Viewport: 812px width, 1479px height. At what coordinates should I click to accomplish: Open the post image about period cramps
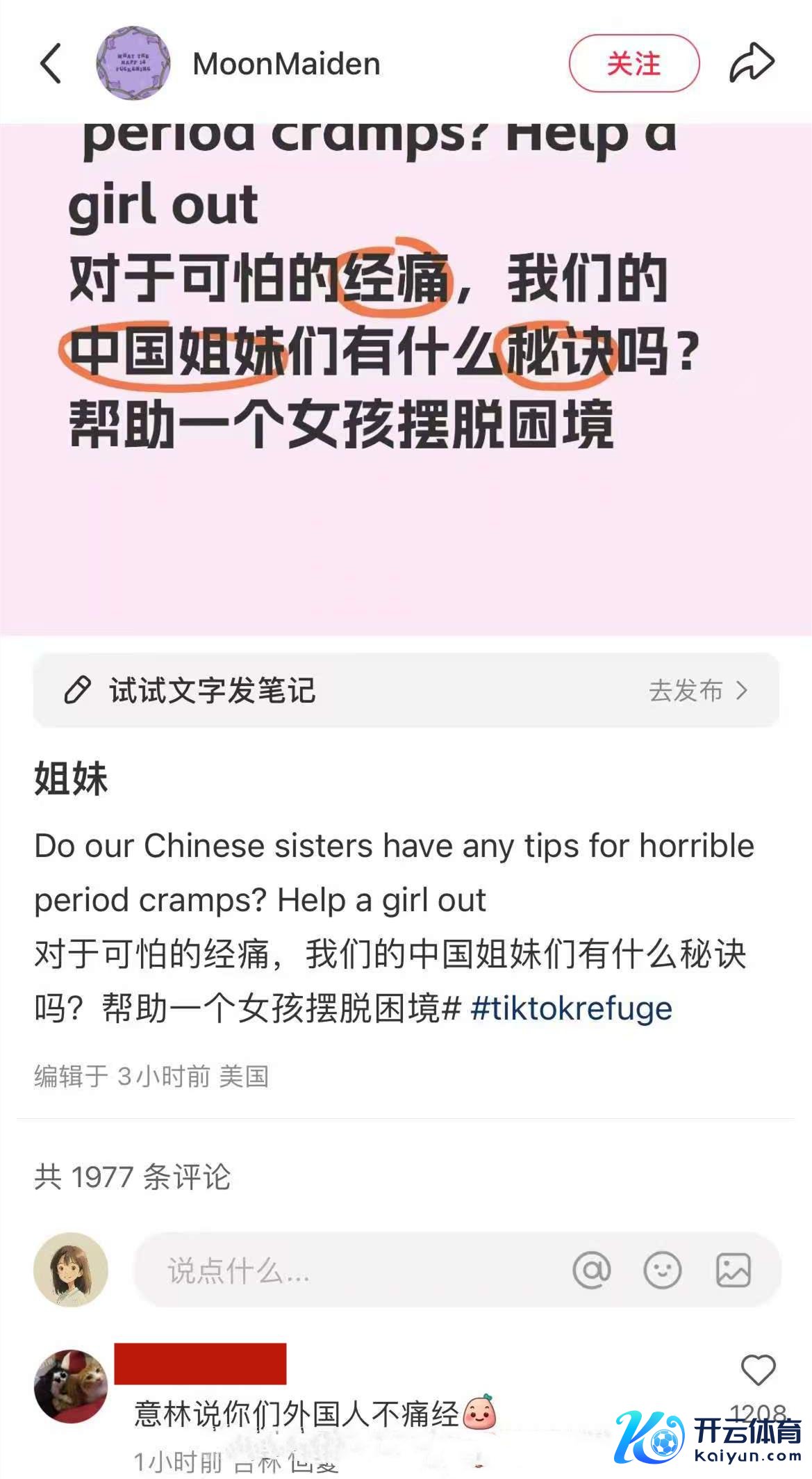[x=406, y=379]
